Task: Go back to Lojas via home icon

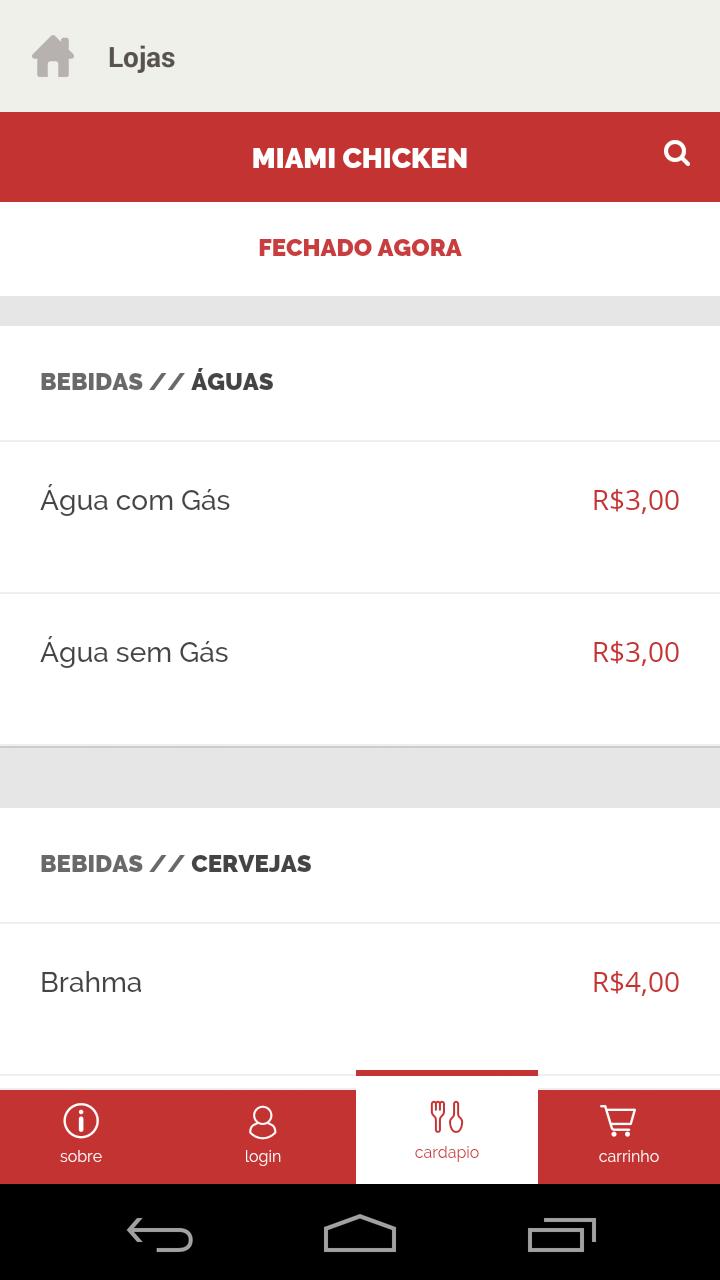Action: click(53, 57)
